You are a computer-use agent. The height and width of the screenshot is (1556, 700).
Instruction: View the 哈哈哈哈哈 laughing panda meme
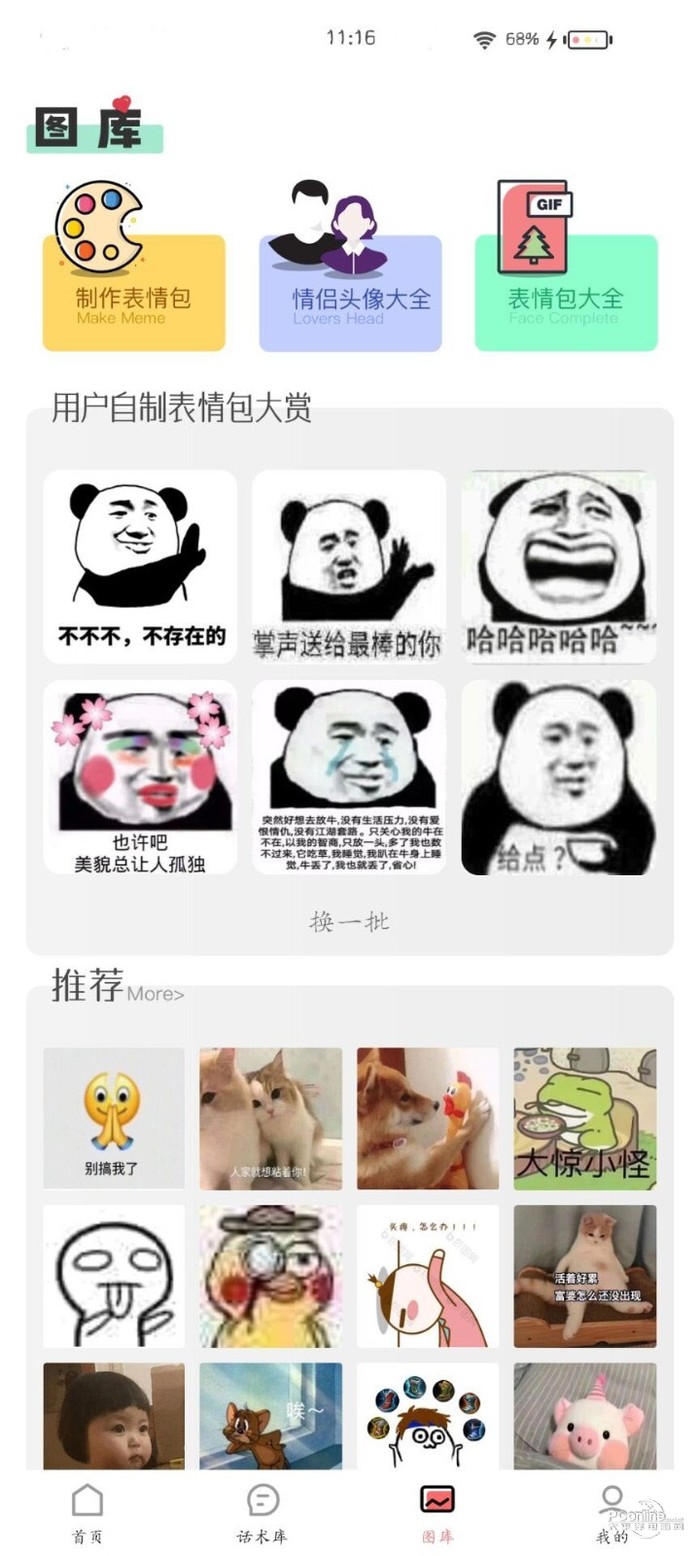tap(558, 566)
